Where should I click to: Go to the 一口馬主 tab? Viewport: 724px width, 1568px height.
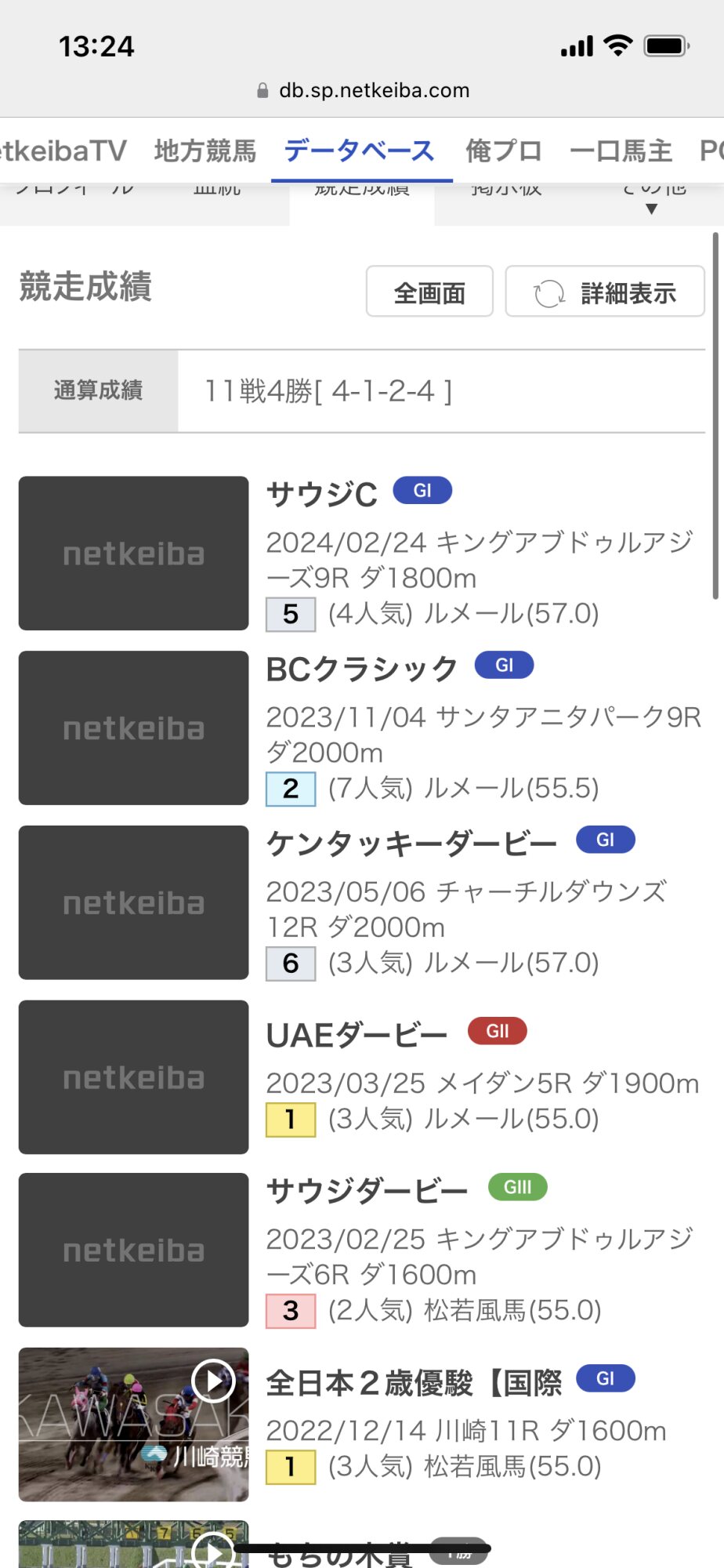[x=621, y=151]
